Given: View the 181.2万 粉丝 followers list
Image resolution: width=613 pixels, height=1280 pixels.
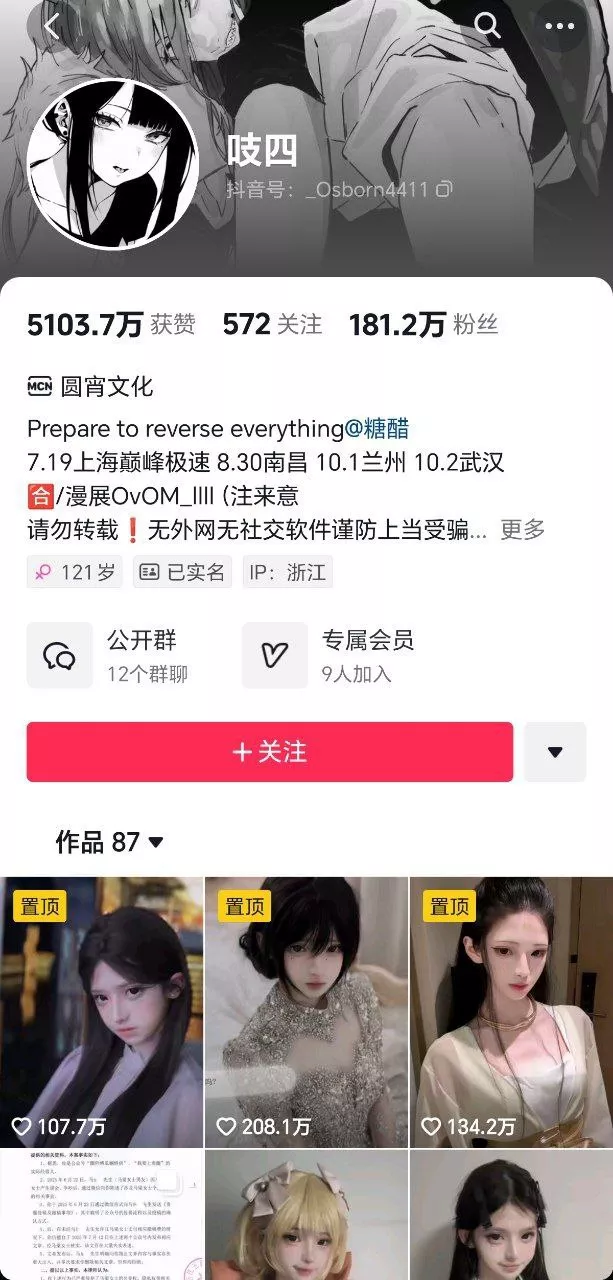Looking at the screenshot, I should pos(422,324).
